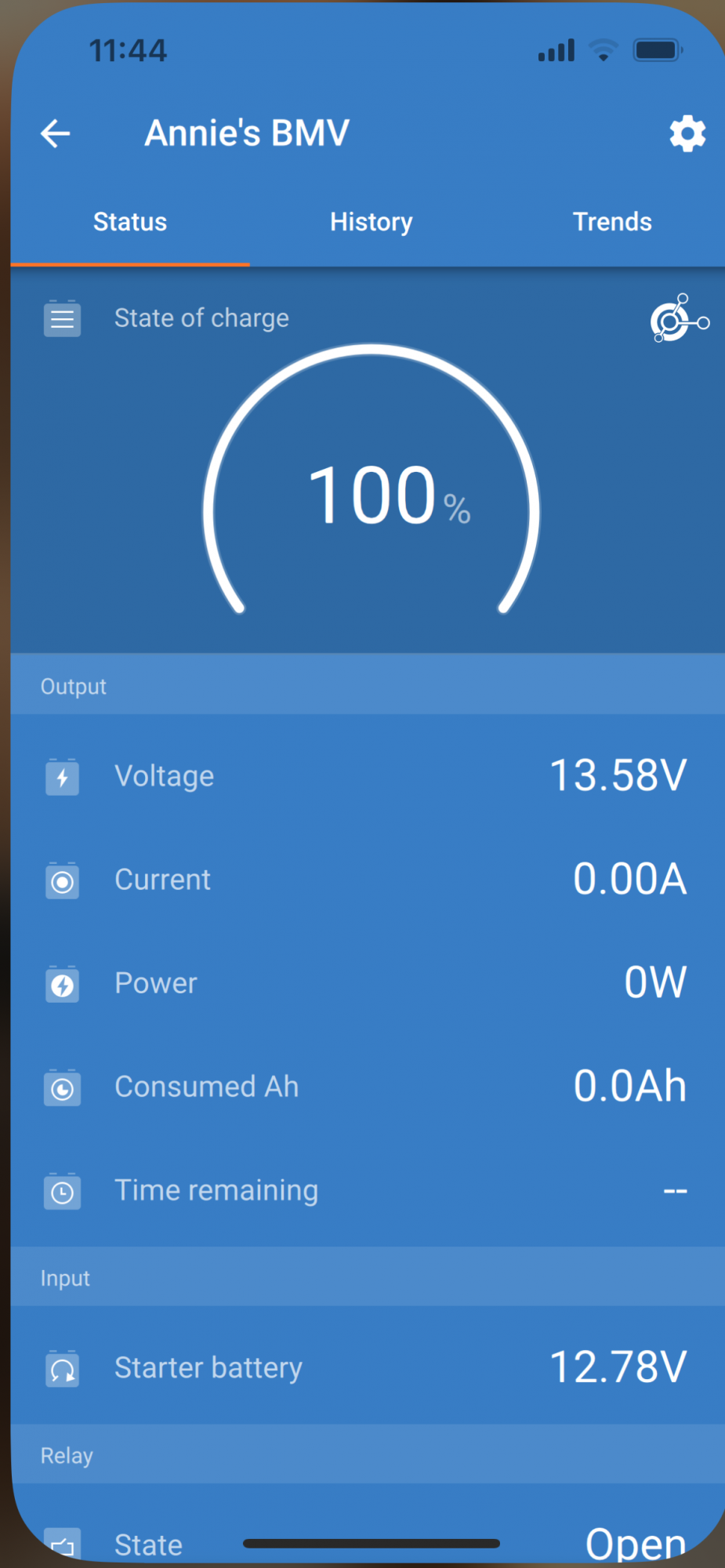Open the VE.Smart networking icon
Viewport: 725px width, 1568px height.
[679, 319]
